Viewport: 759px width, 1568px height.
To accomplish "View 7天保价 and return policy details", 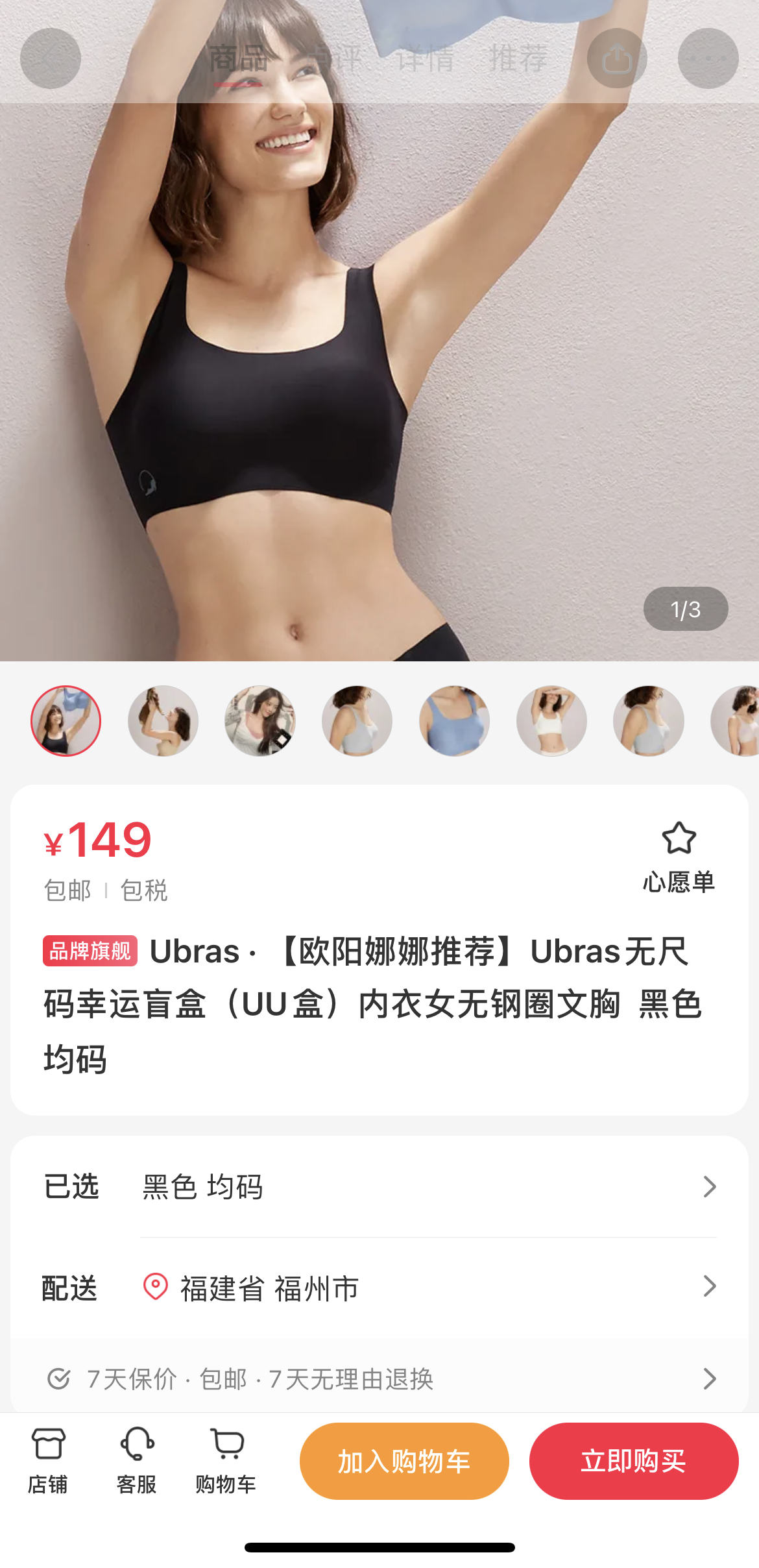I will pyautogui.click(x=379, y=1378).
